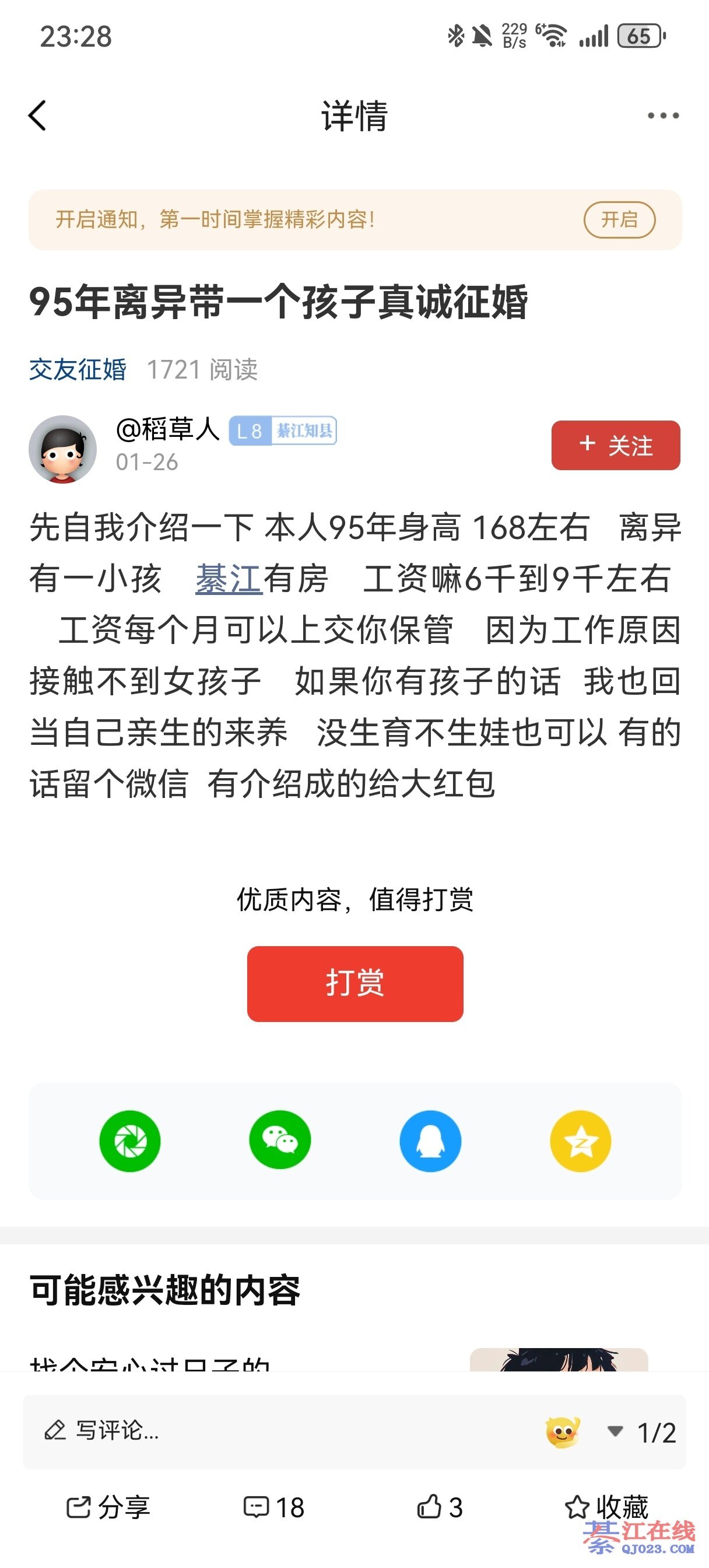Open the 交友征婚 category link
The image size is (709, 1568).
pyautogui.click(x=78, y=369)
